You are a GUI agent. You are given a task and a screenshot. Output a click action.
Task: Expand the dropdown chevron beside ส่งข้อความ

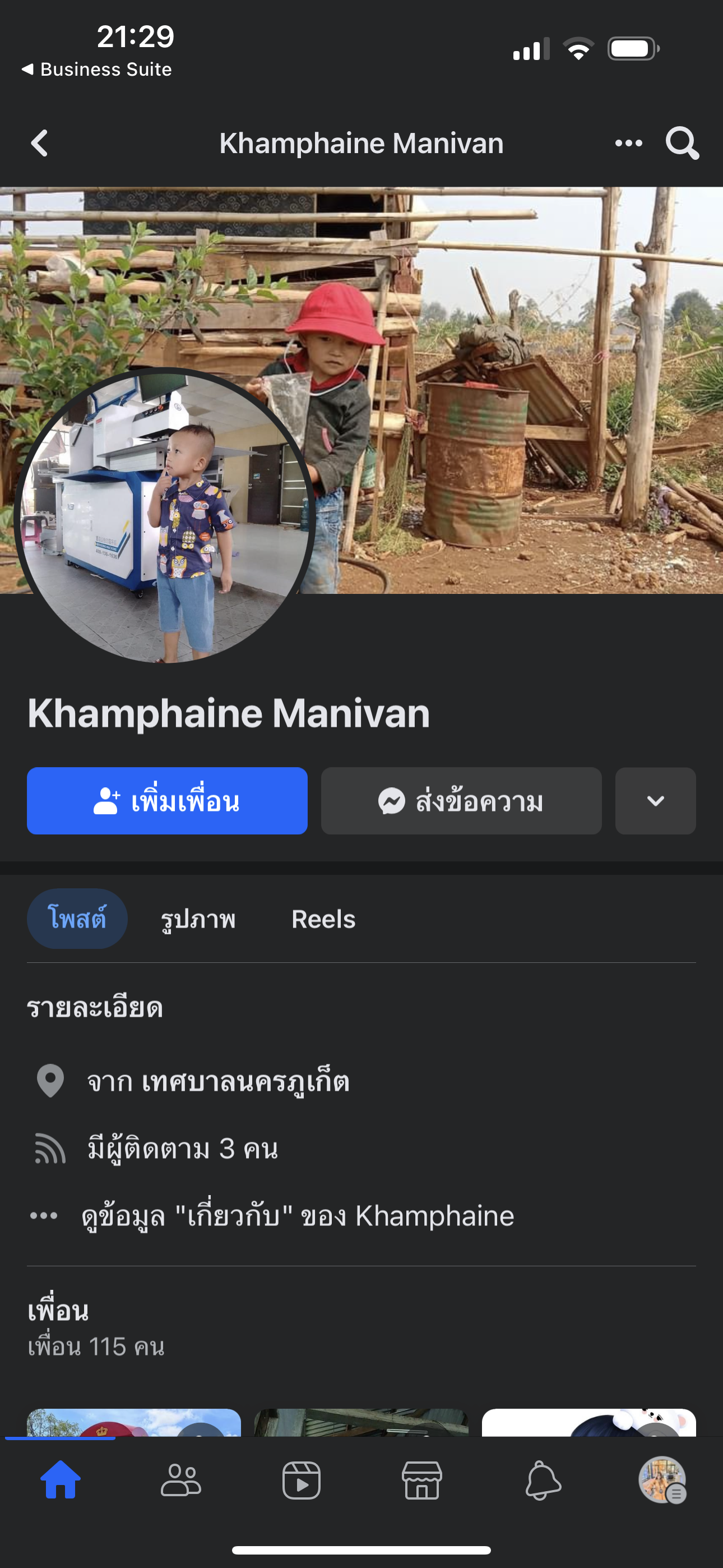pos(655,800)
